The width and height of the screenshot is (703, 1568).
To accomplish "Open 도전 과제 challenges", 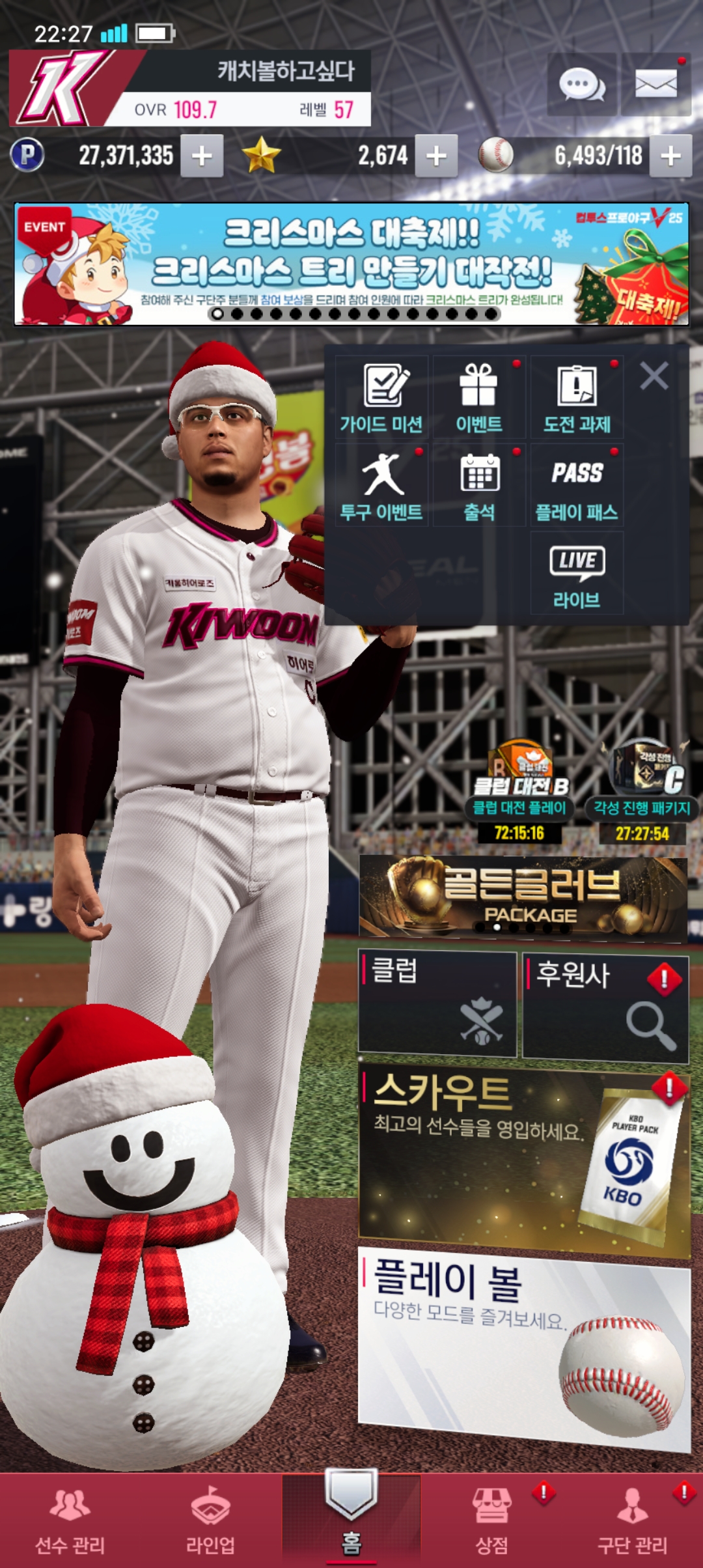I will click(x=577, y=397).
